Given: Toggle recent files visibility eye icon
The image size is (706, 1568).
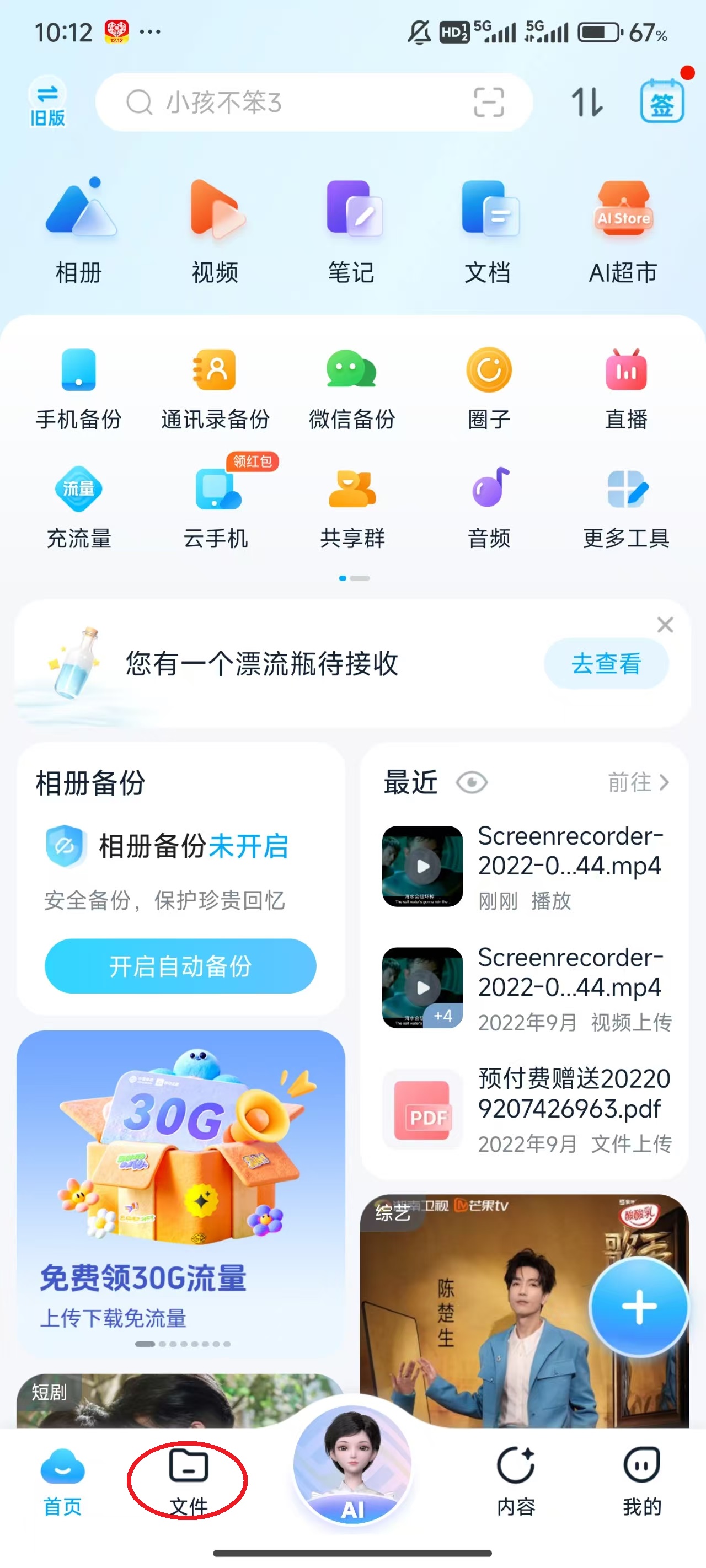Looking at the screenshot, I should click(x=472, y=782).
